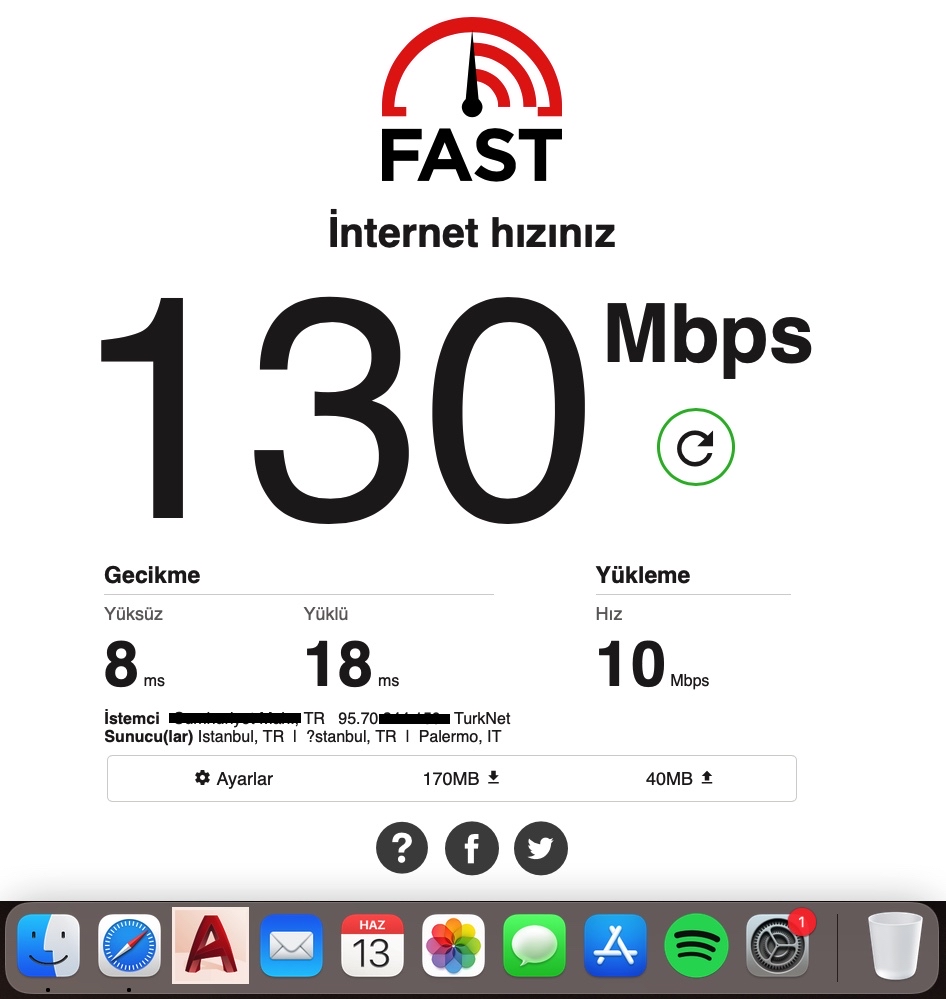Open the help question mark icon
The height and width of the screenshot is (999, 946).
(402, 848)
